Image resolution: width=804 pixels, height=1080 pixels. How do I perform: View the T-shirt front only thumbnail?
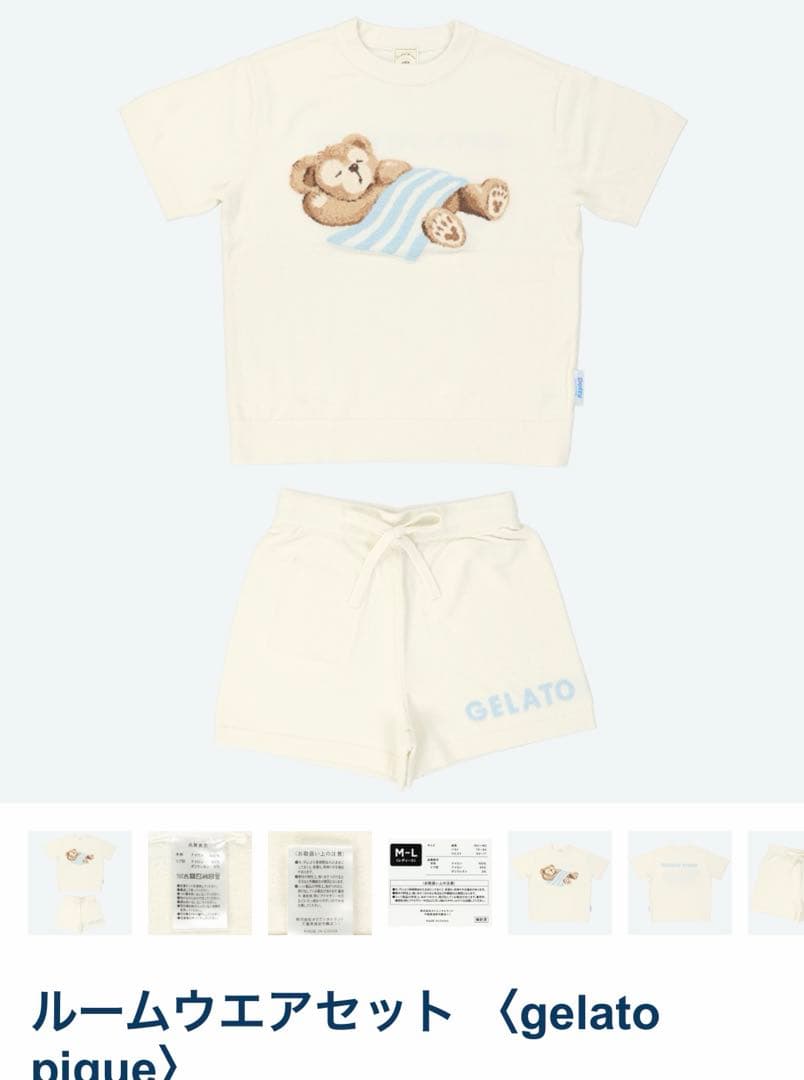coord(560,882)
